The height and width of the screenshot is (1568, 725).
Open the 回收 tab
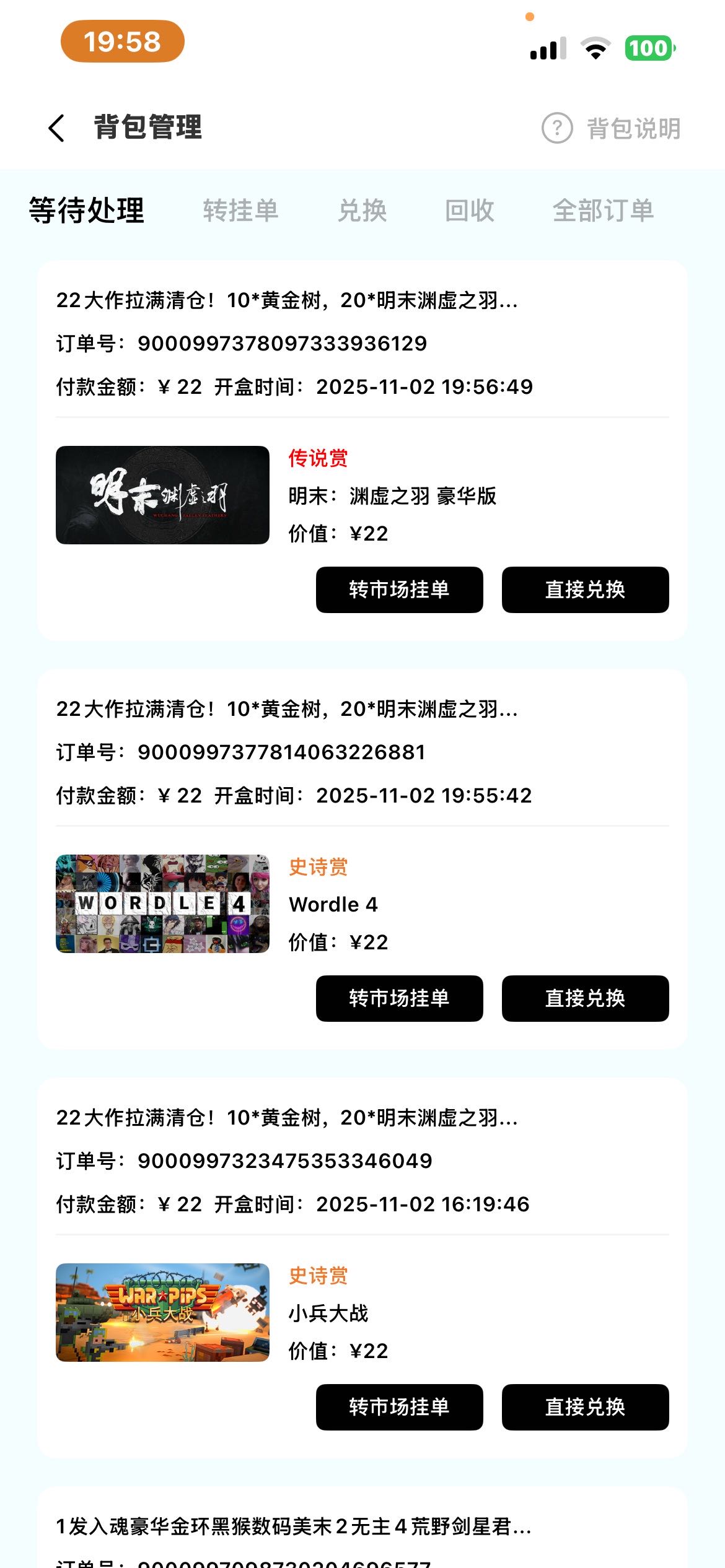tap(470, 211)
